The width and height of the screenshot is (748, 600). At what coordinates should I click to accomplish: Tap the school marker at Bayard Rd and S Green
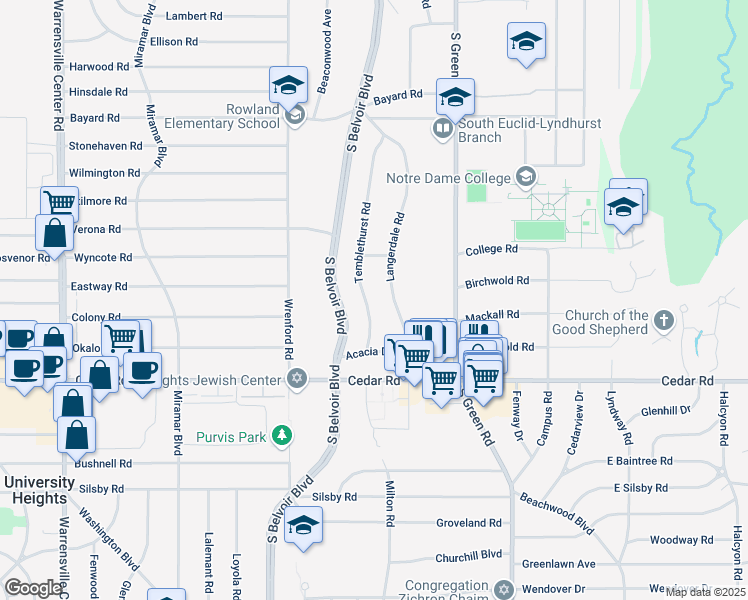coord(455,97)
